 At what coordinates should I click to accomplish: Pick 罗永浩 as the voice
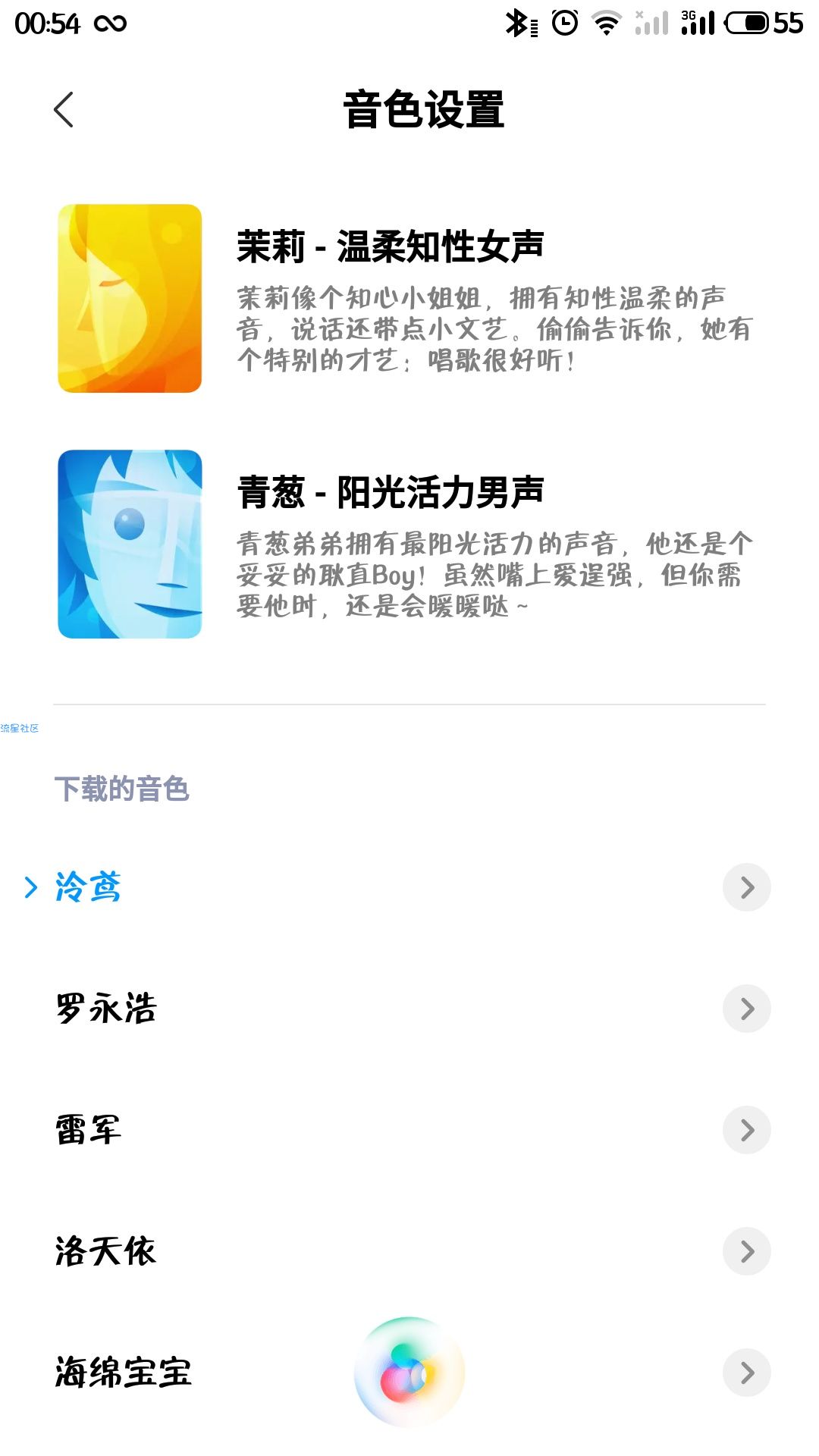106,1009
